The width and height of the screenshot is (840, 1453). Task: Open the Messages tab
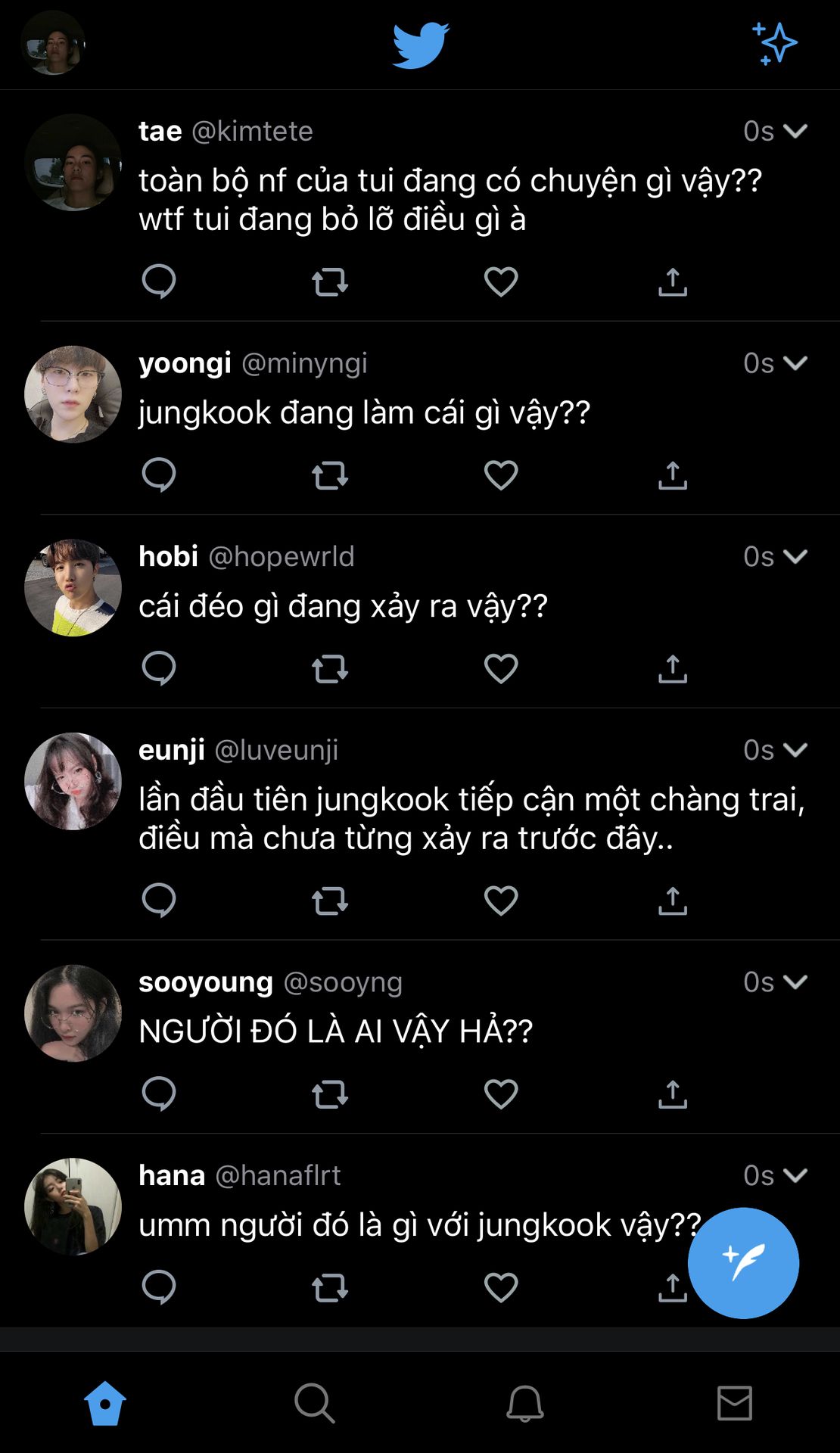point(734,1404)
